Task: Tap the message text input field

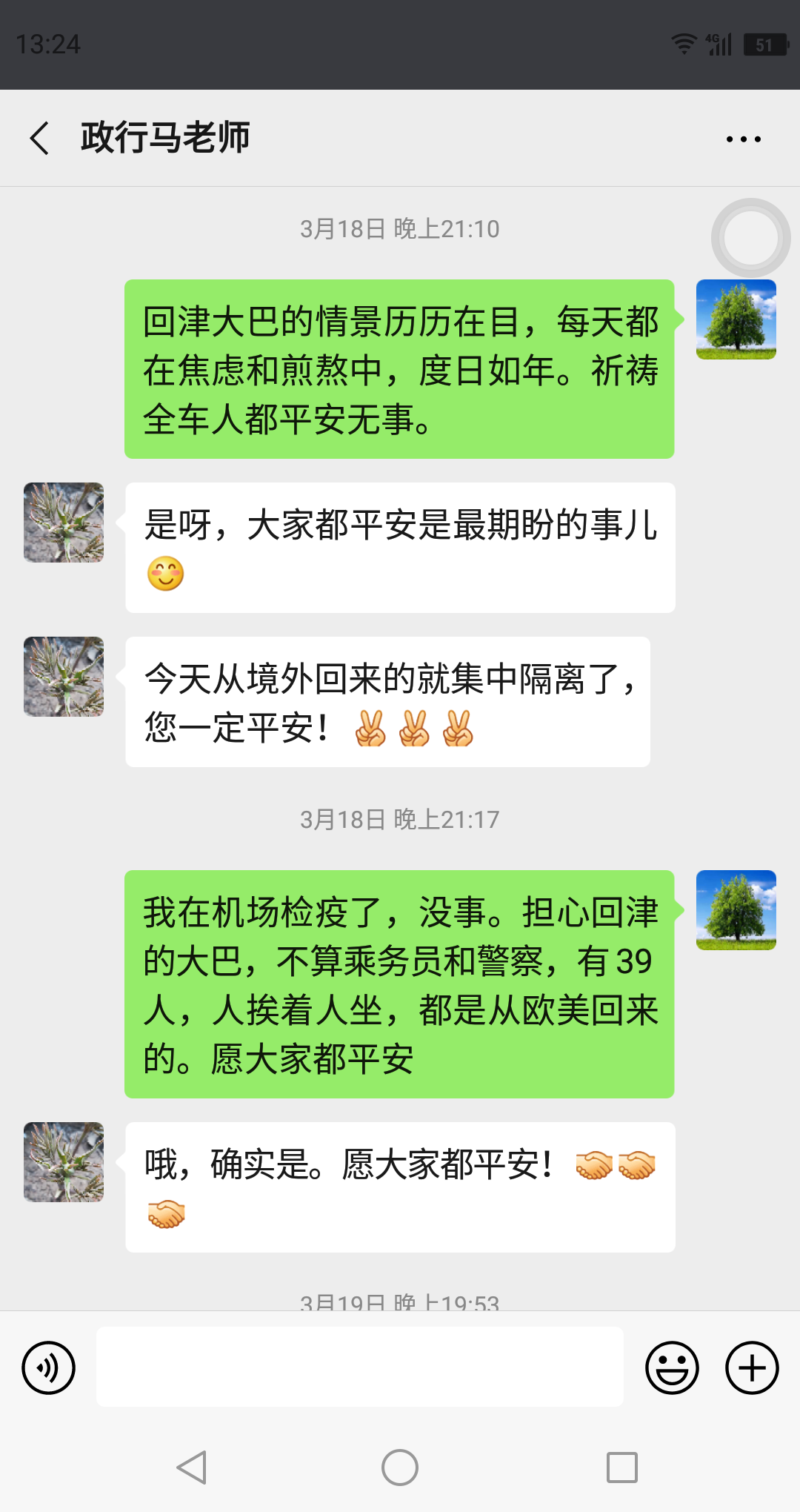Action: [x=359, y=1367]
